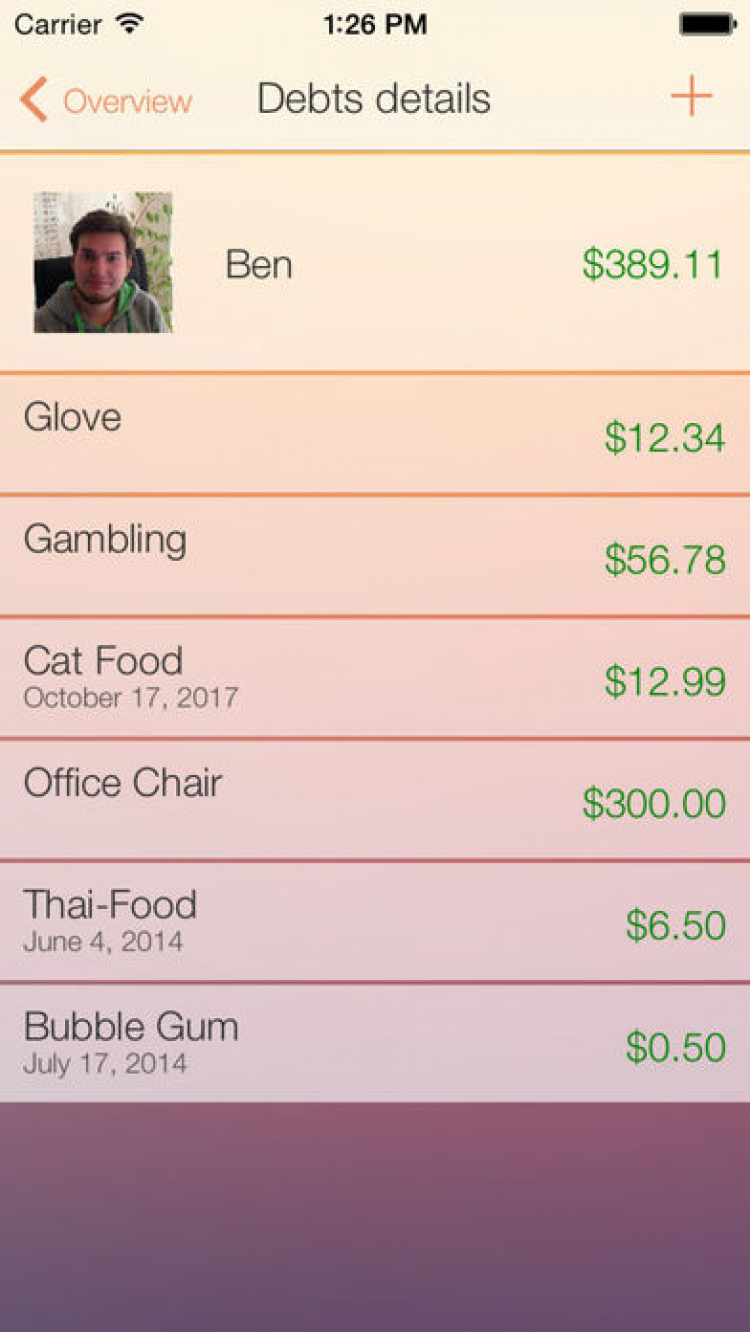Tap Ben's profile photo

[103, 262]
